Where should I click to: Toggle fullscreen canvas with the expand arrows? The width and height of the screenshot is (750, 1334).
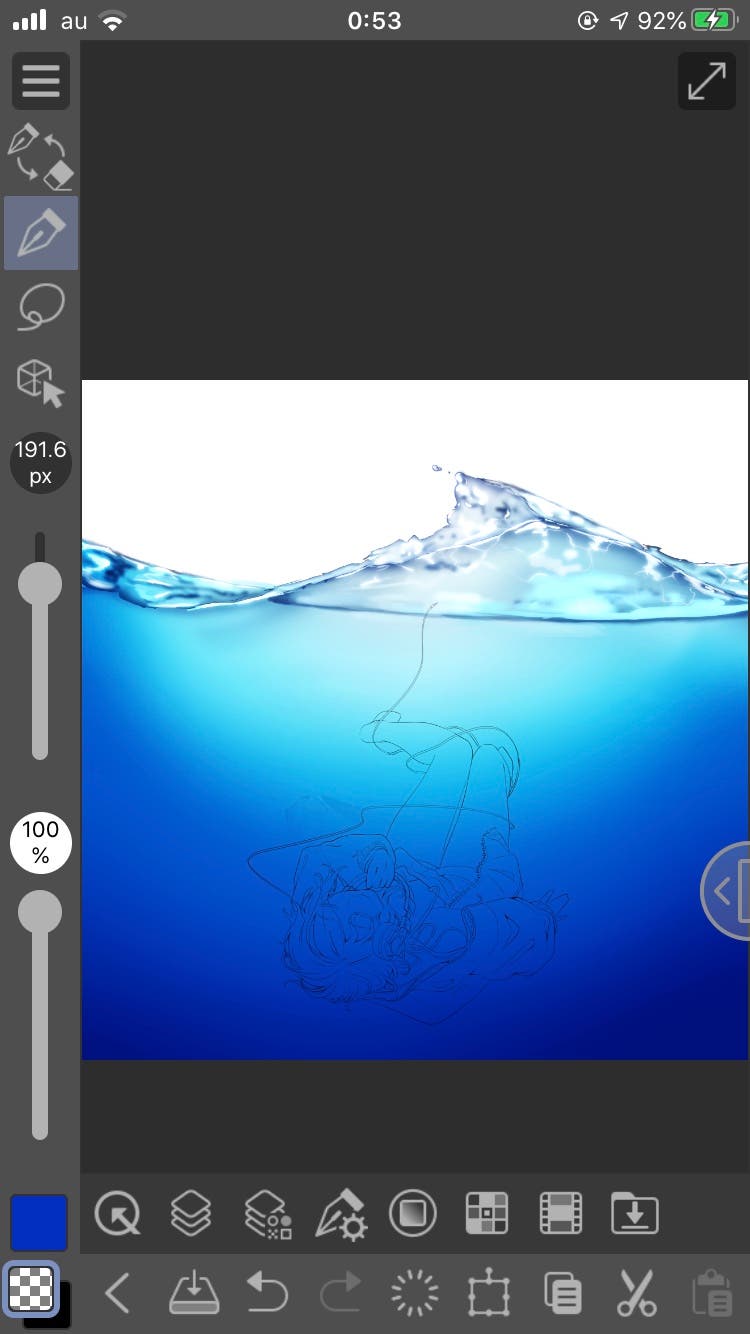click(706, 82)
